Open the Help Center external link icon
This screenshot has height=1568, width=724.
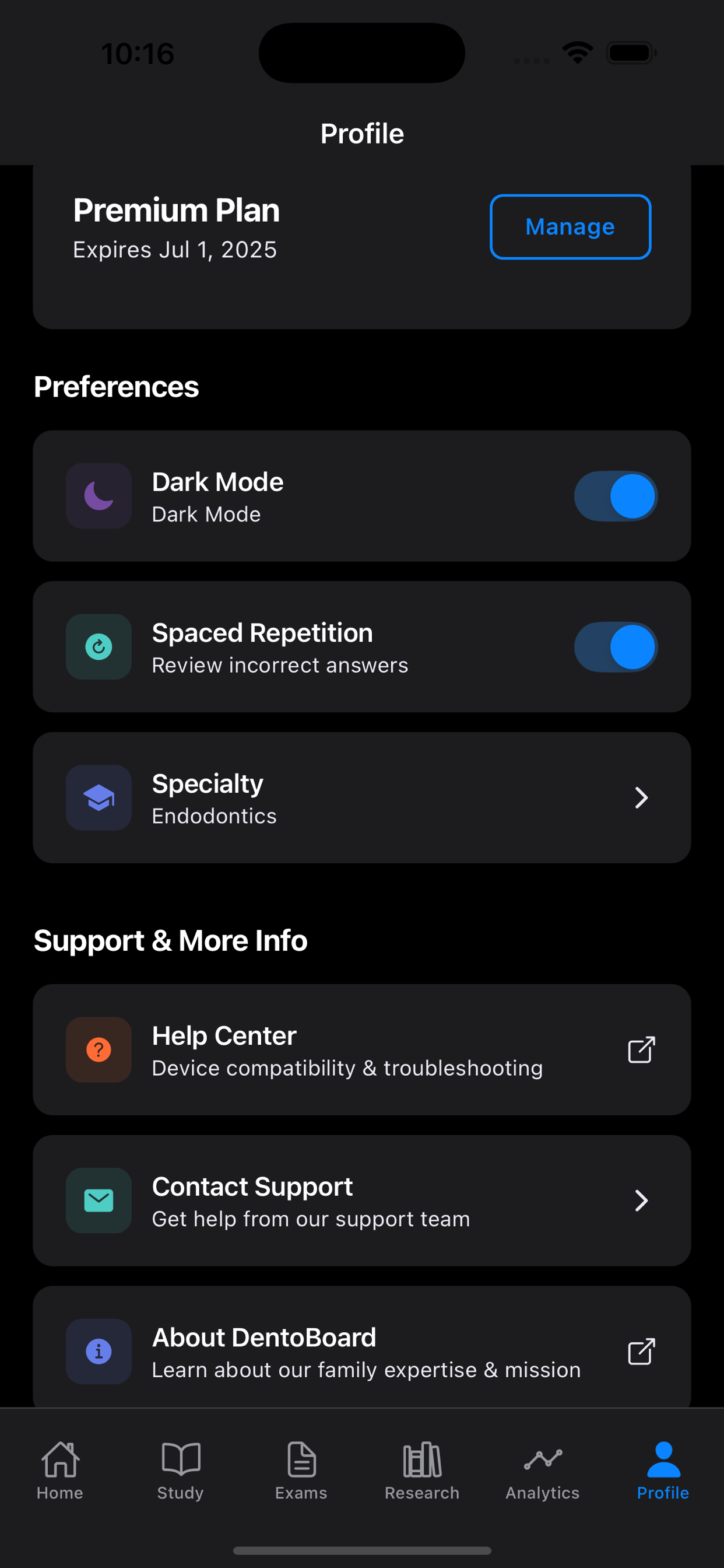[x=641, y=1050]
